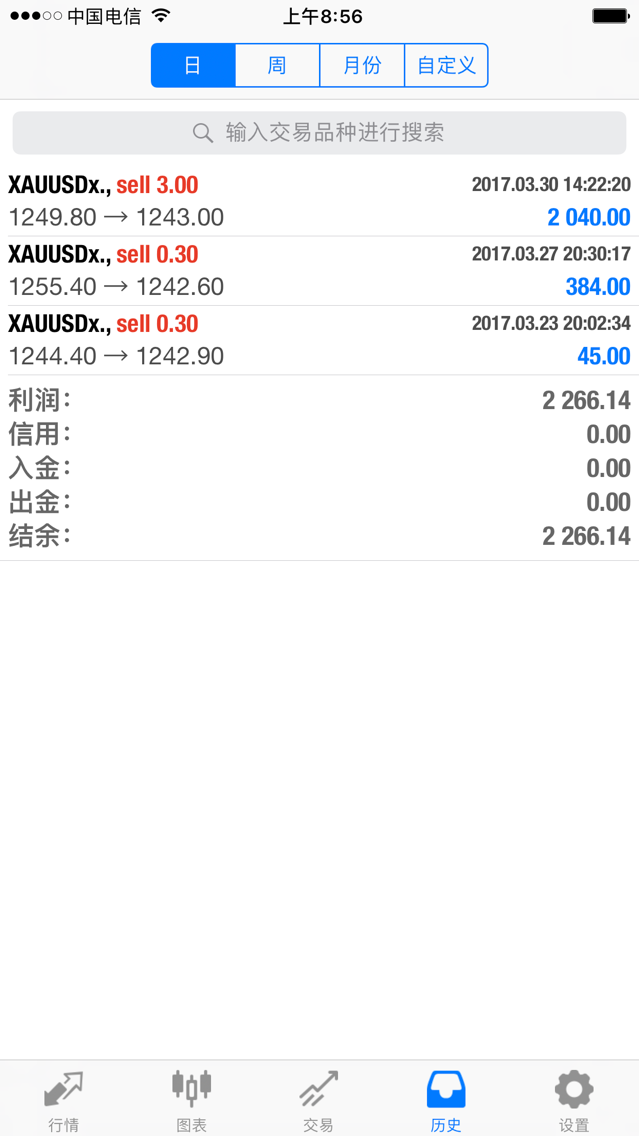The image size is (639, 1136).
Task: Switch to the 周 (Week) period
Action: pyautogui.click(x=277, y=66)
